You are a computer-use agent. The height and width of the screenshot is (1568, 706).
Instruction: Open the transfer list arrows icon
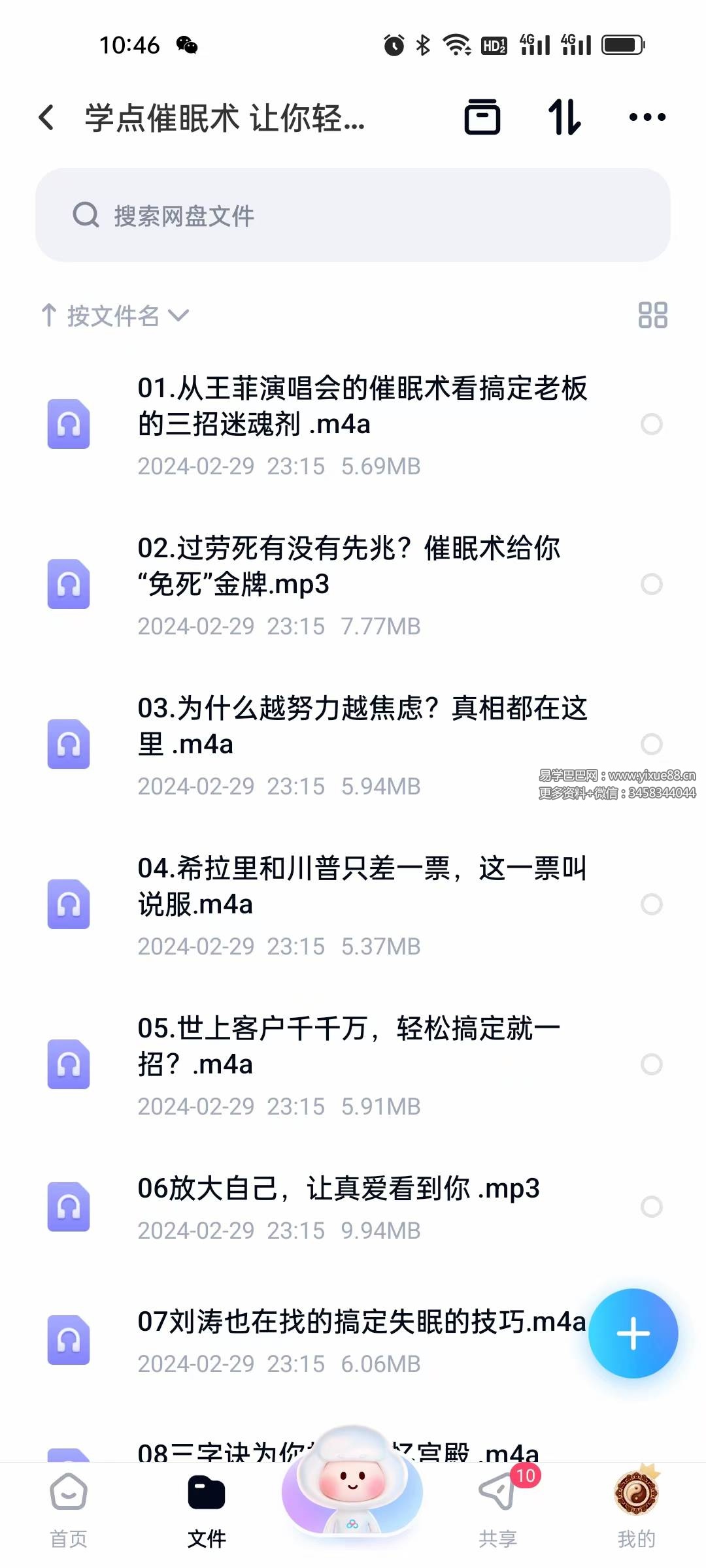[564, 118]
